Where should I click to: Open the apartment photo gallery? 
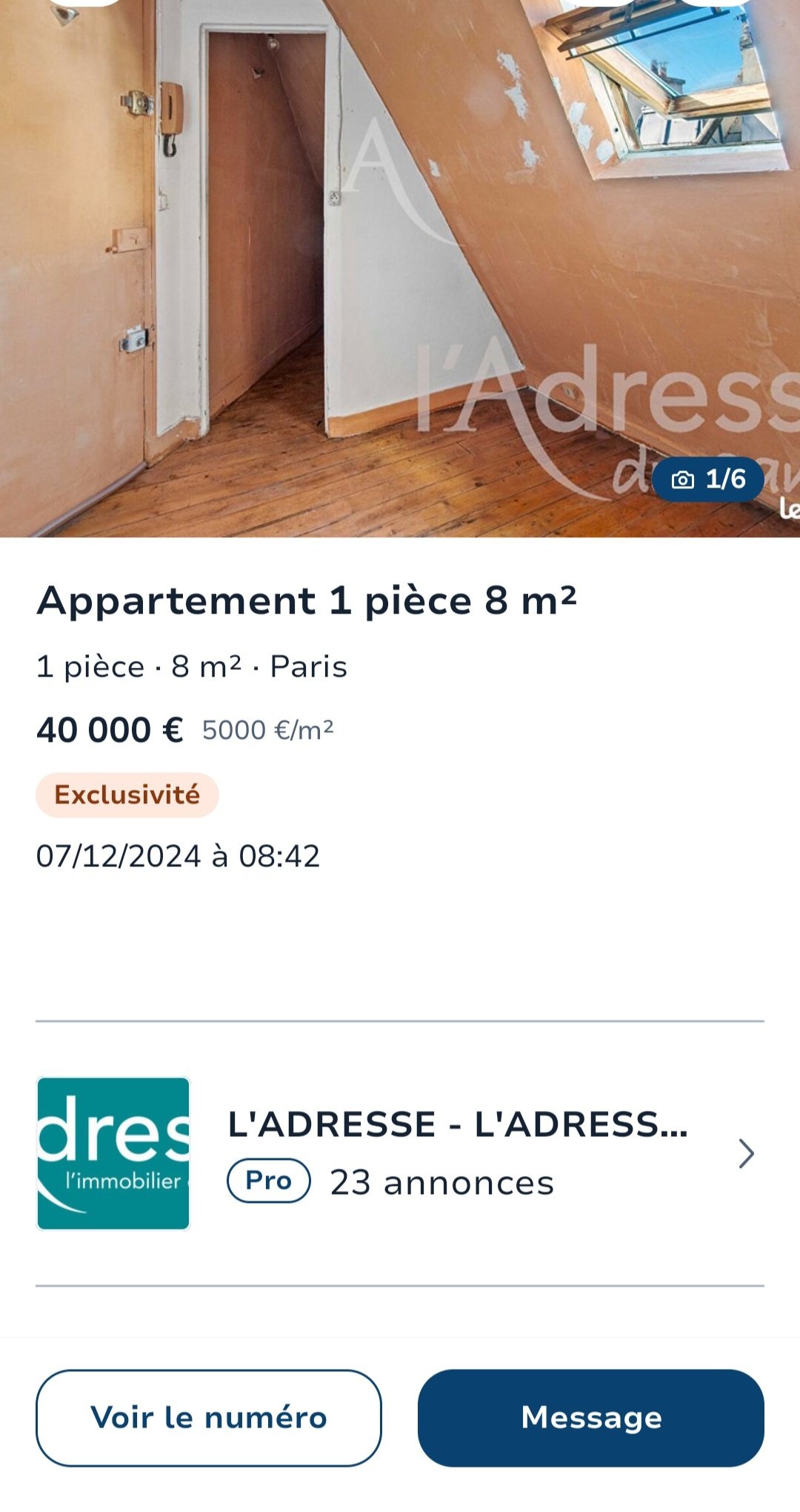click(x=400, y=268)
